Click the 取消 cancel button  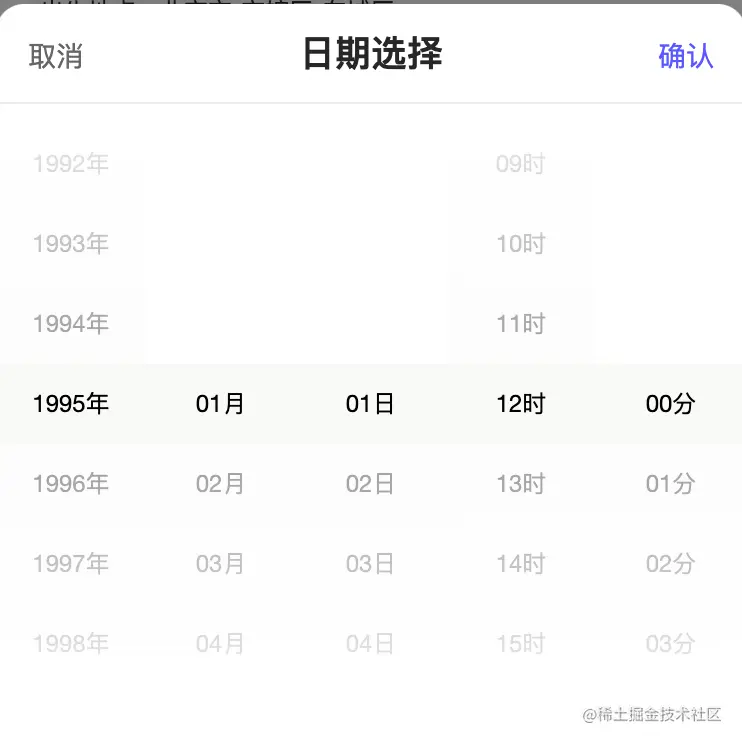point(56,57)
